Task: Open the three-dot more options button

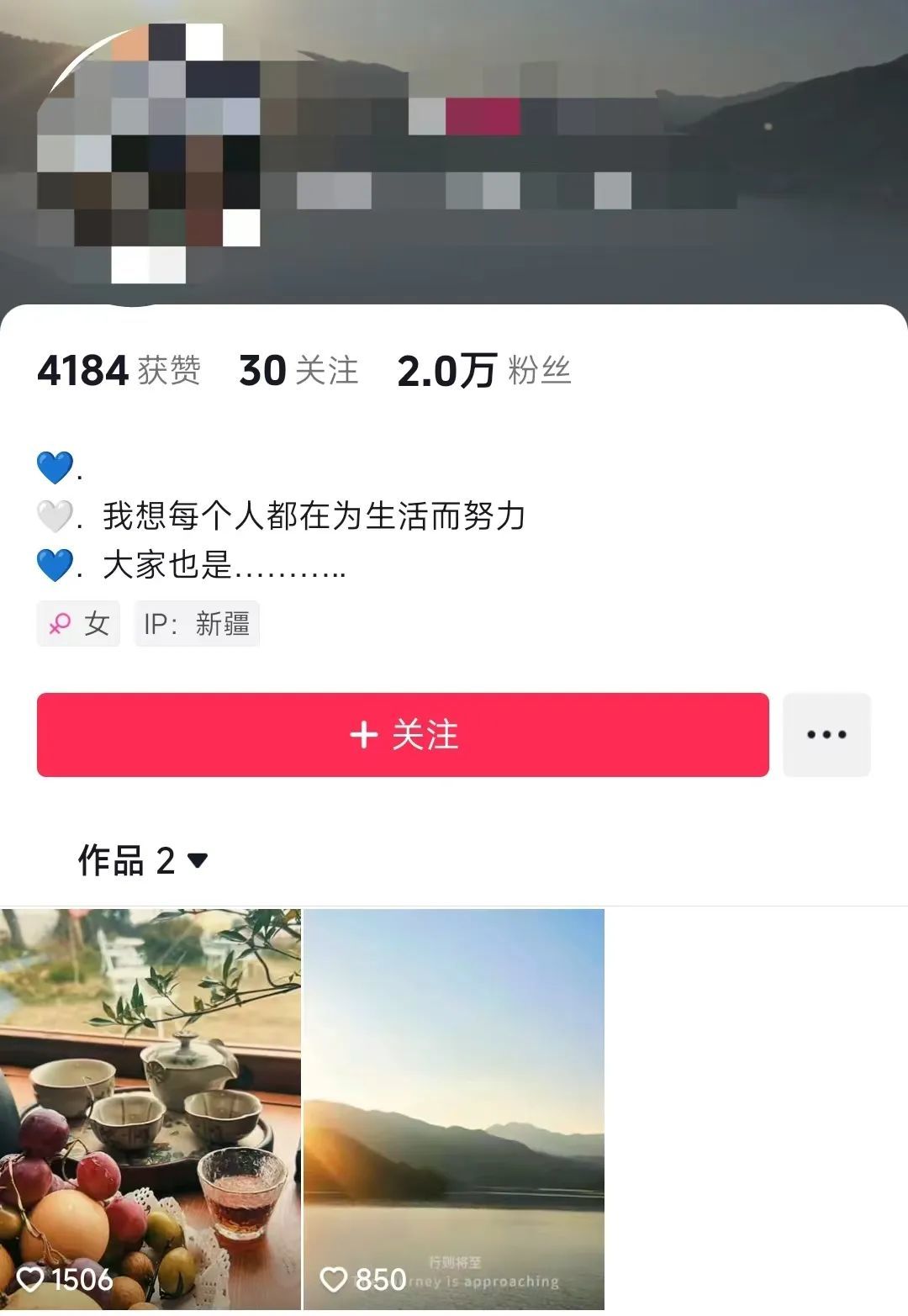Action: [x=826, y=735]
